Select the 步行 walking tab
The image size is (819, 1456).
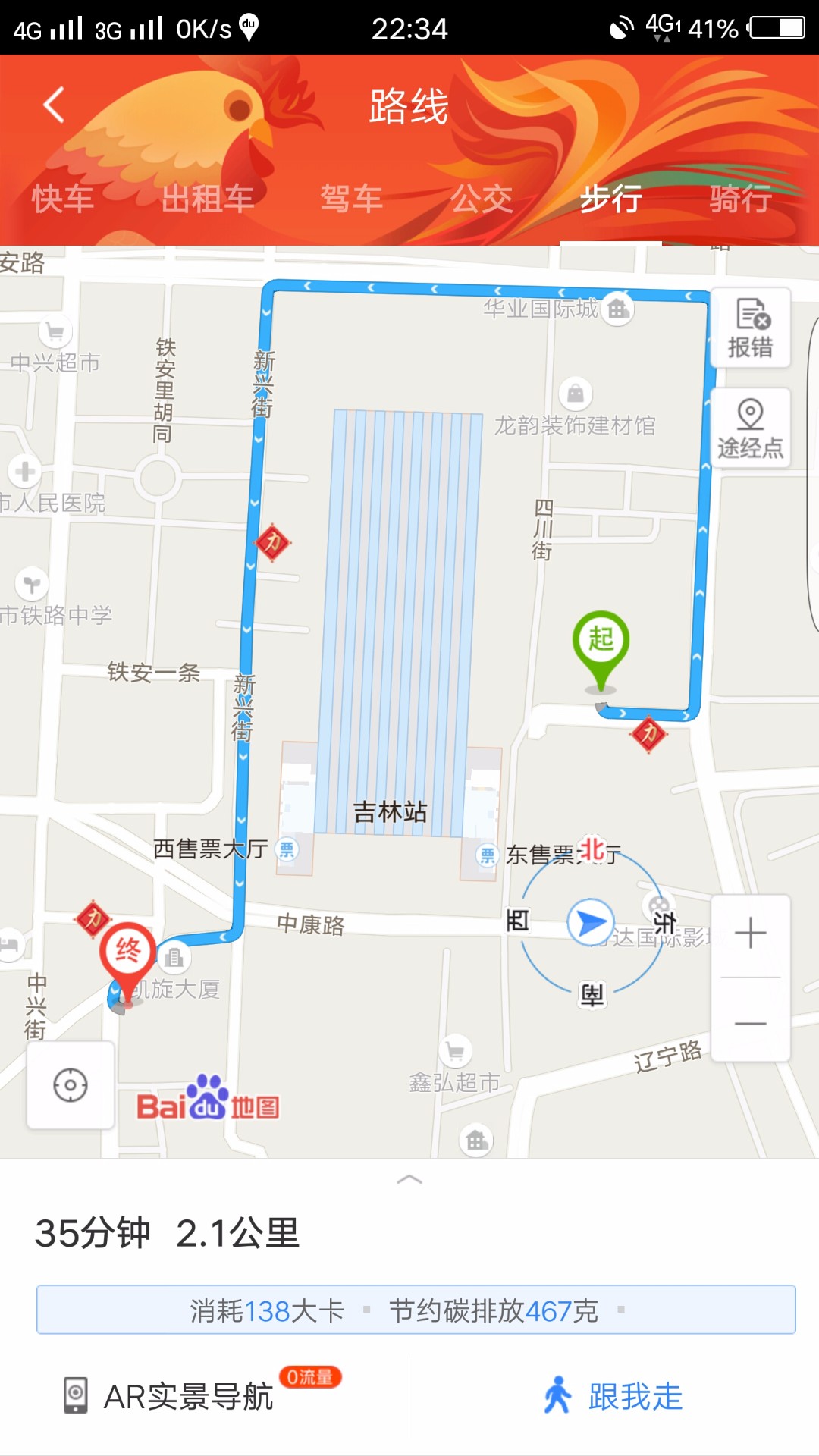click(611, 199)
